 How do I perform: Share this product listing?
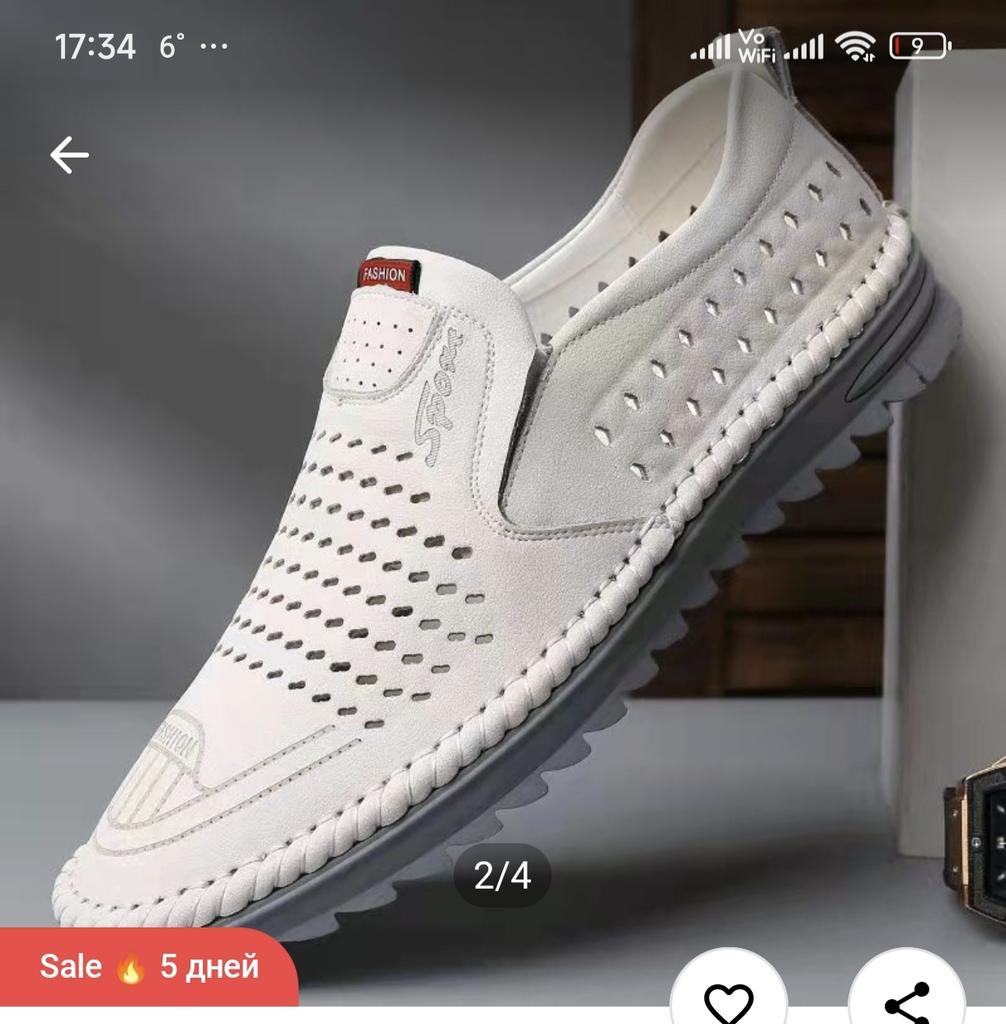click(907, 999)
